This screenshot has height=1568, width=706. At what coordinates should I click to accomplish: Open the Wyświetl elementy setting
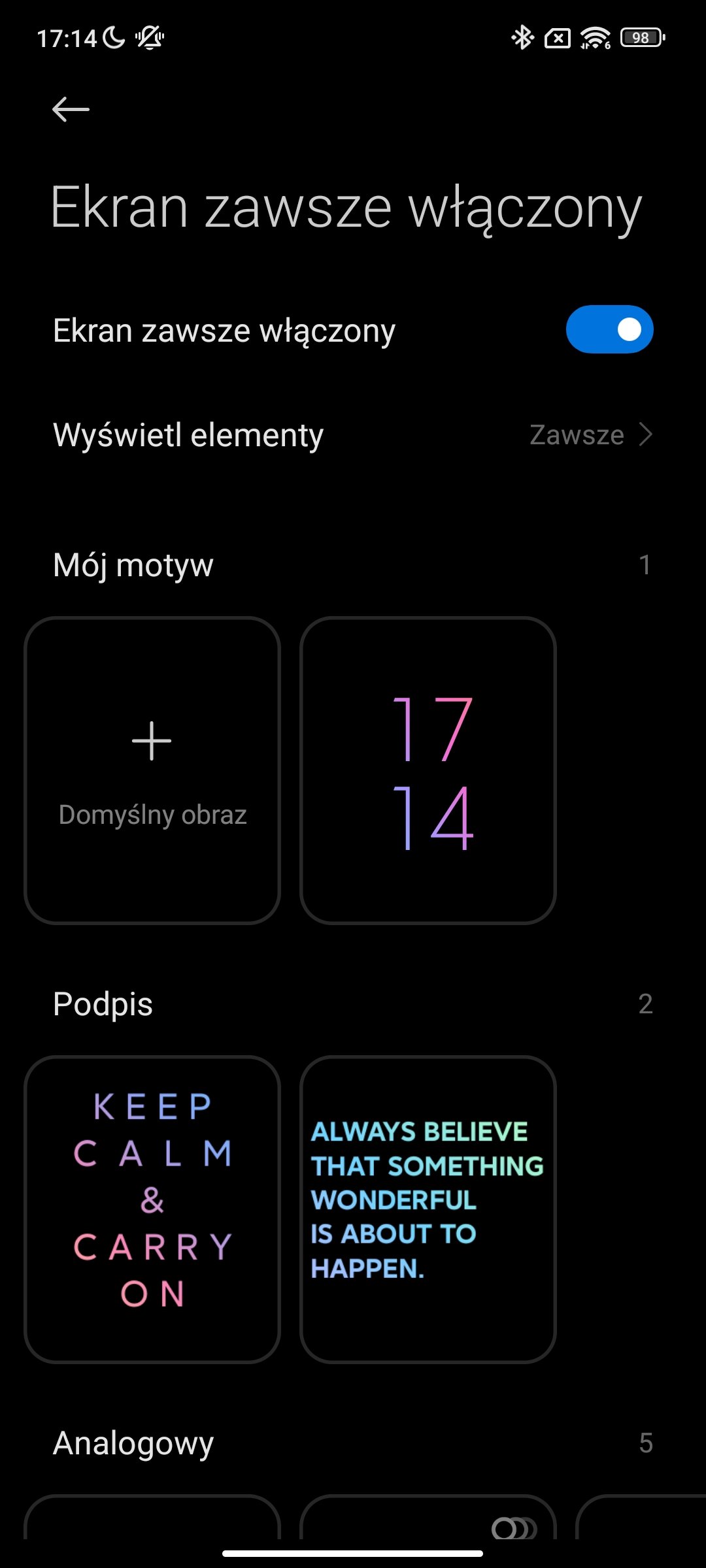pos(353,435)
